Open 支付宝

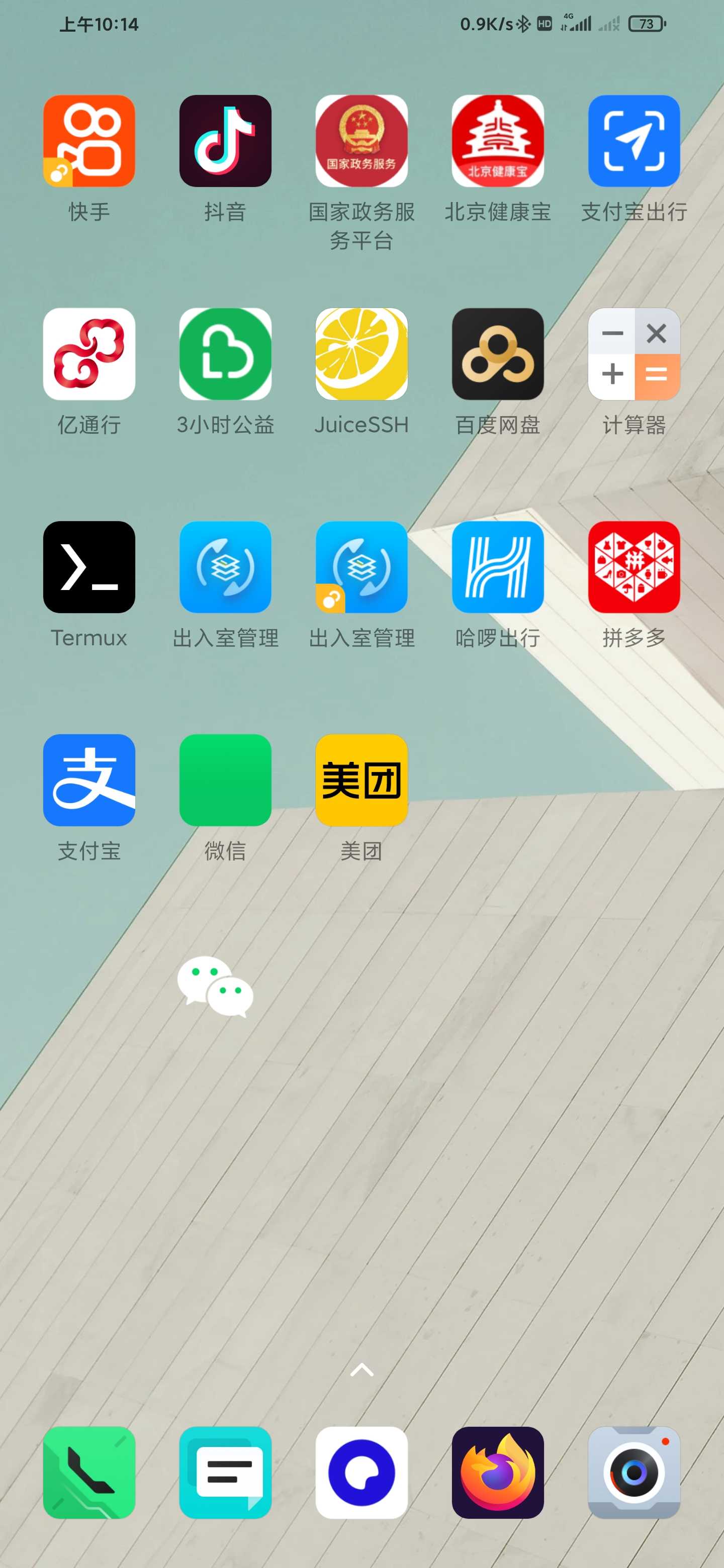pyautogui.click(x=89, y=780)
